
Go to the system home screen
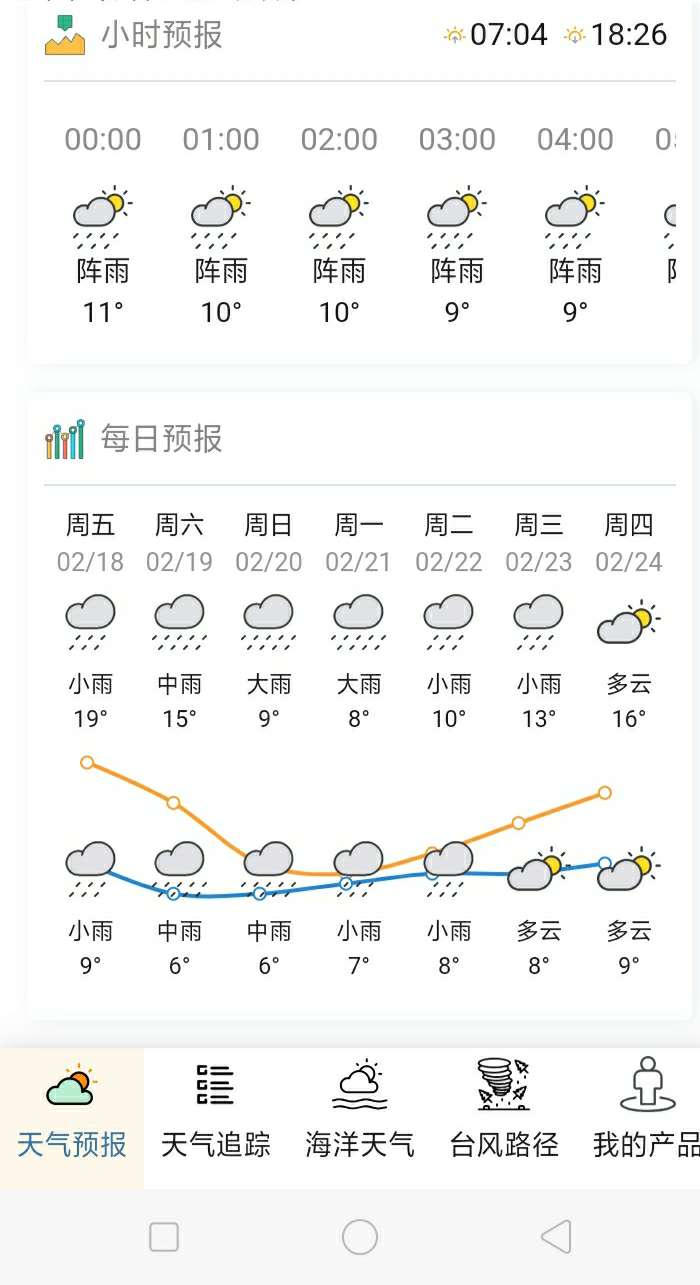pos(360,1237)
